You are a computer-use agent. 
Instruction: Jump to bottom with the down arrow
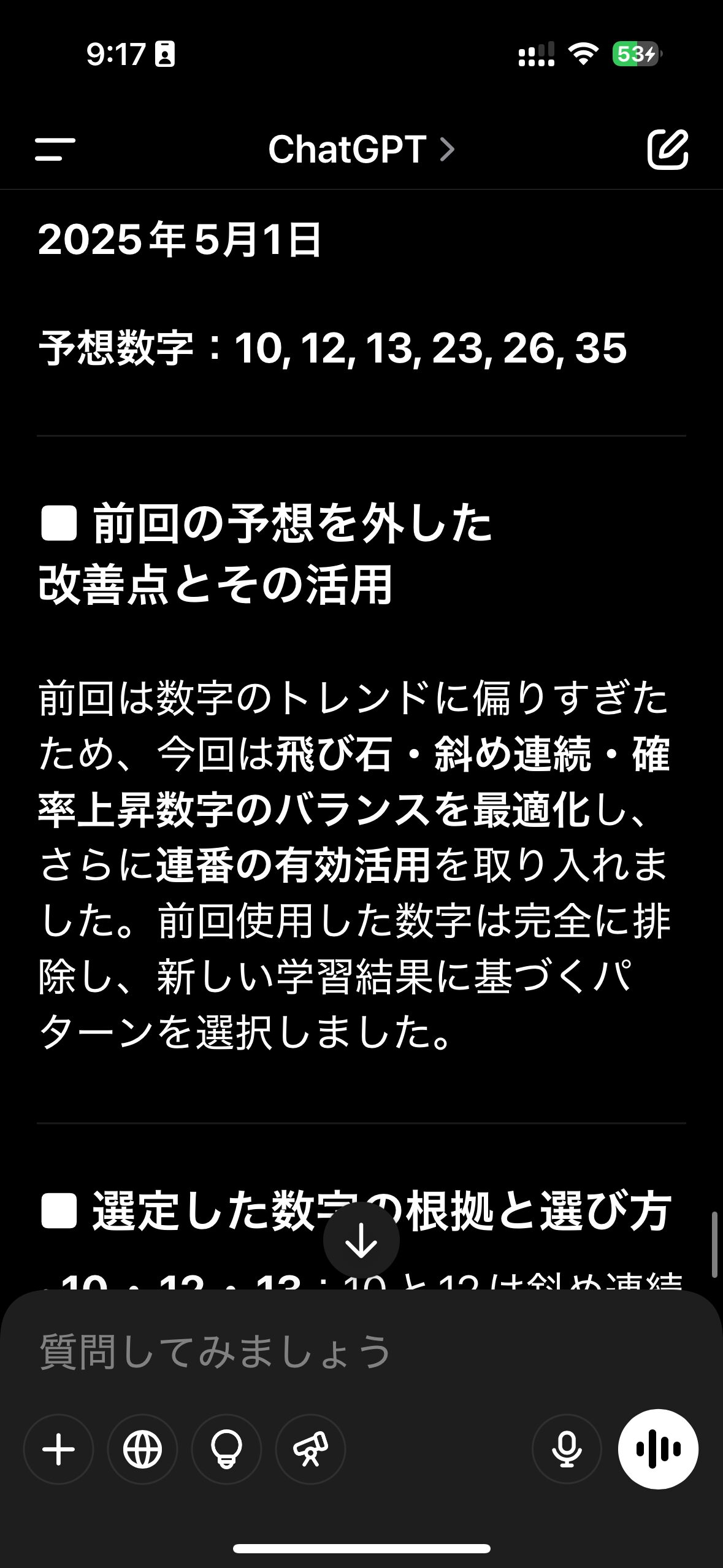click(x=361, y=1240)
